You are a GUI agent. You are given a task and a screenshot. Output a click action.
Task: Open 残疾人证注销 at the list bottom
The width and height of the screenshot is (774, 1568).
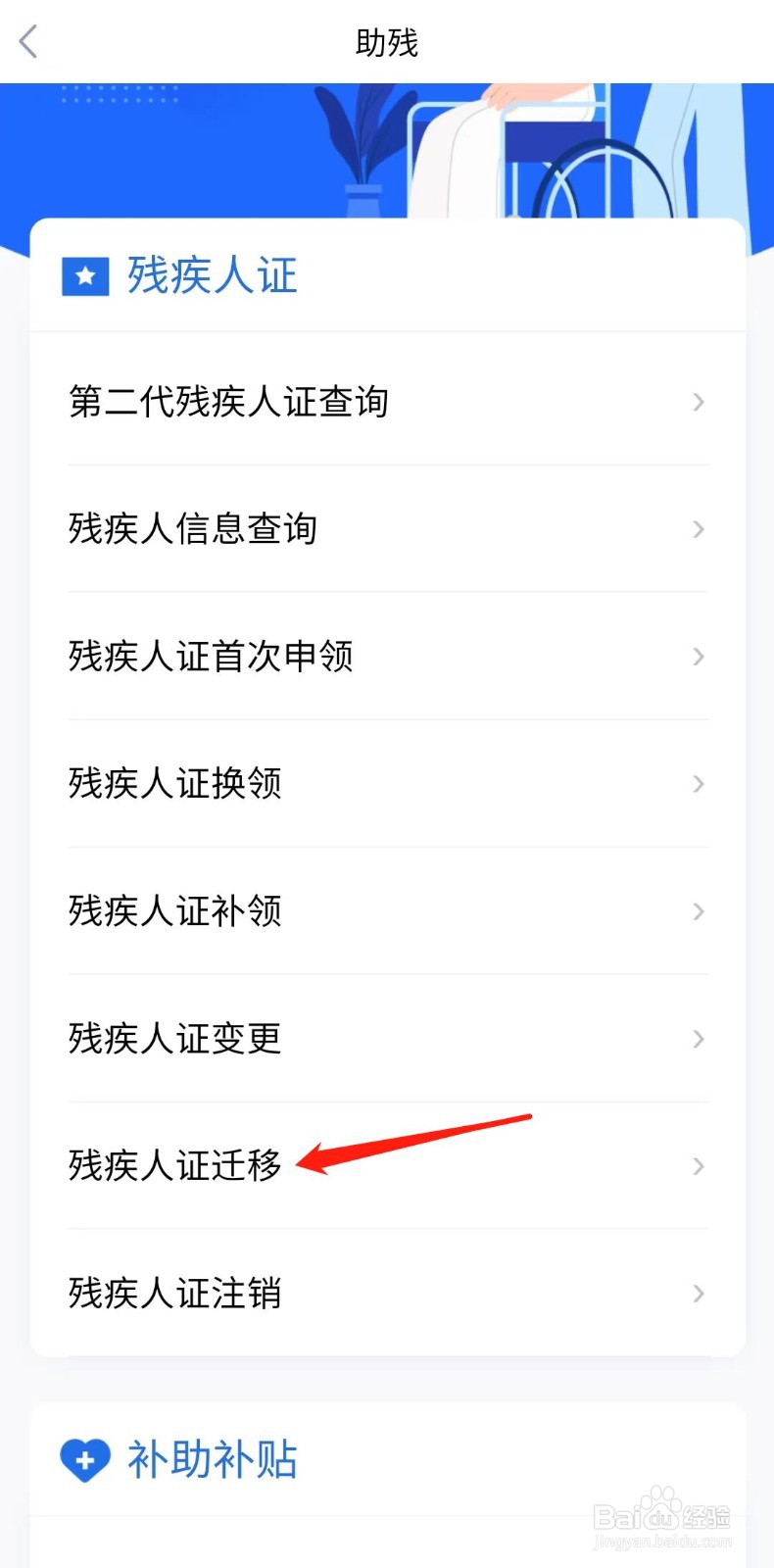(173, 1294)
